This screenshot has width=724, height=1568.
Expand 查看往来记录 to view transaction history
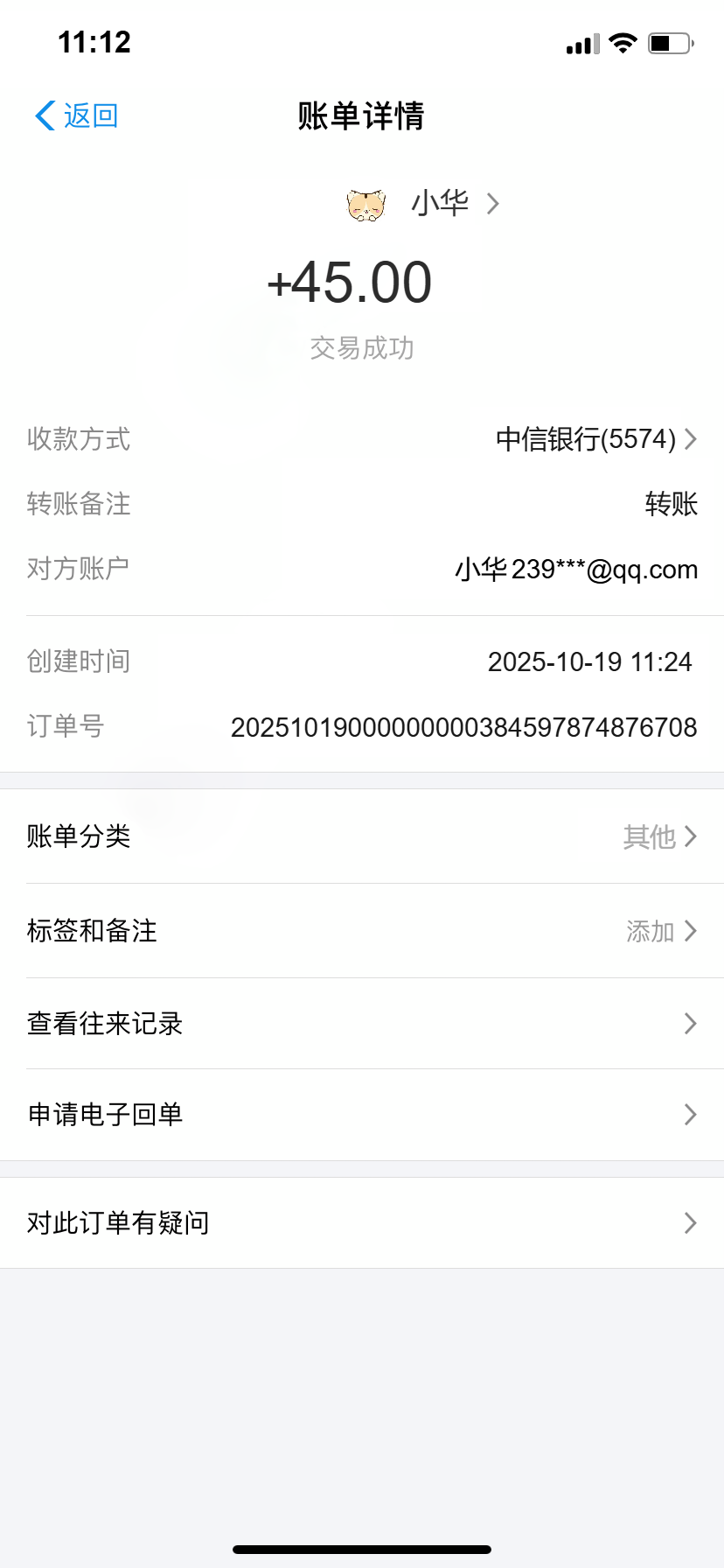pyautogui.click(x=690, y=1024)
